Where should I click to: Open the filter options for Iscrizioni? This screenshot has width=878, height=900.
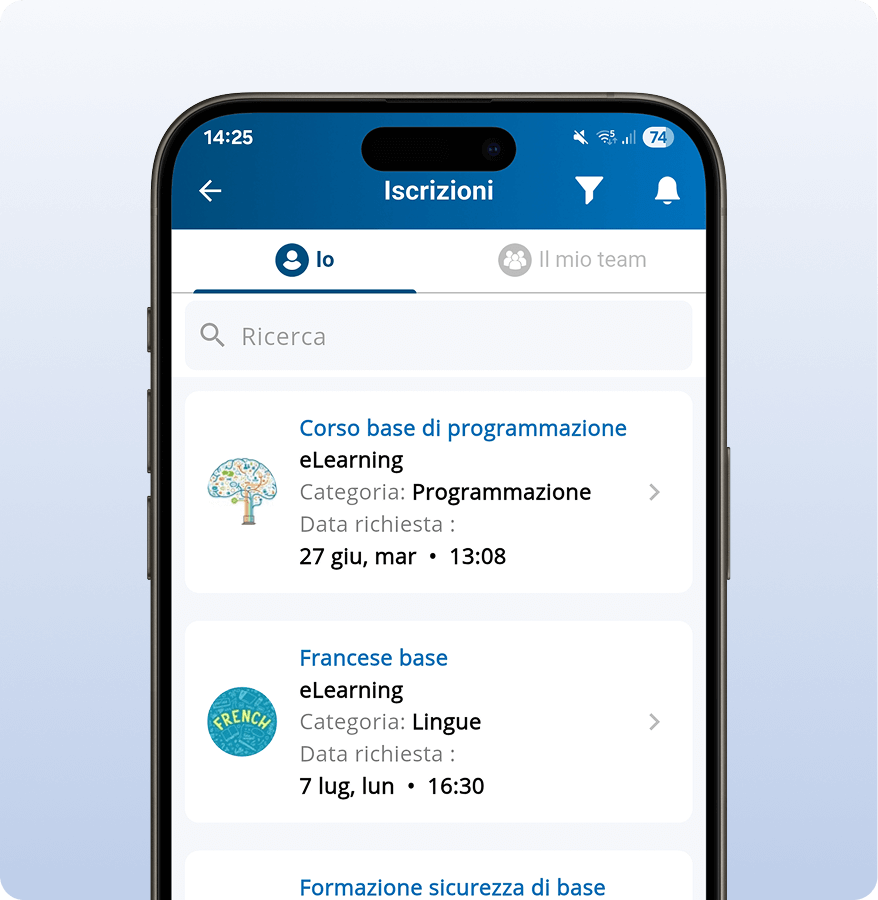click(589, 191)
